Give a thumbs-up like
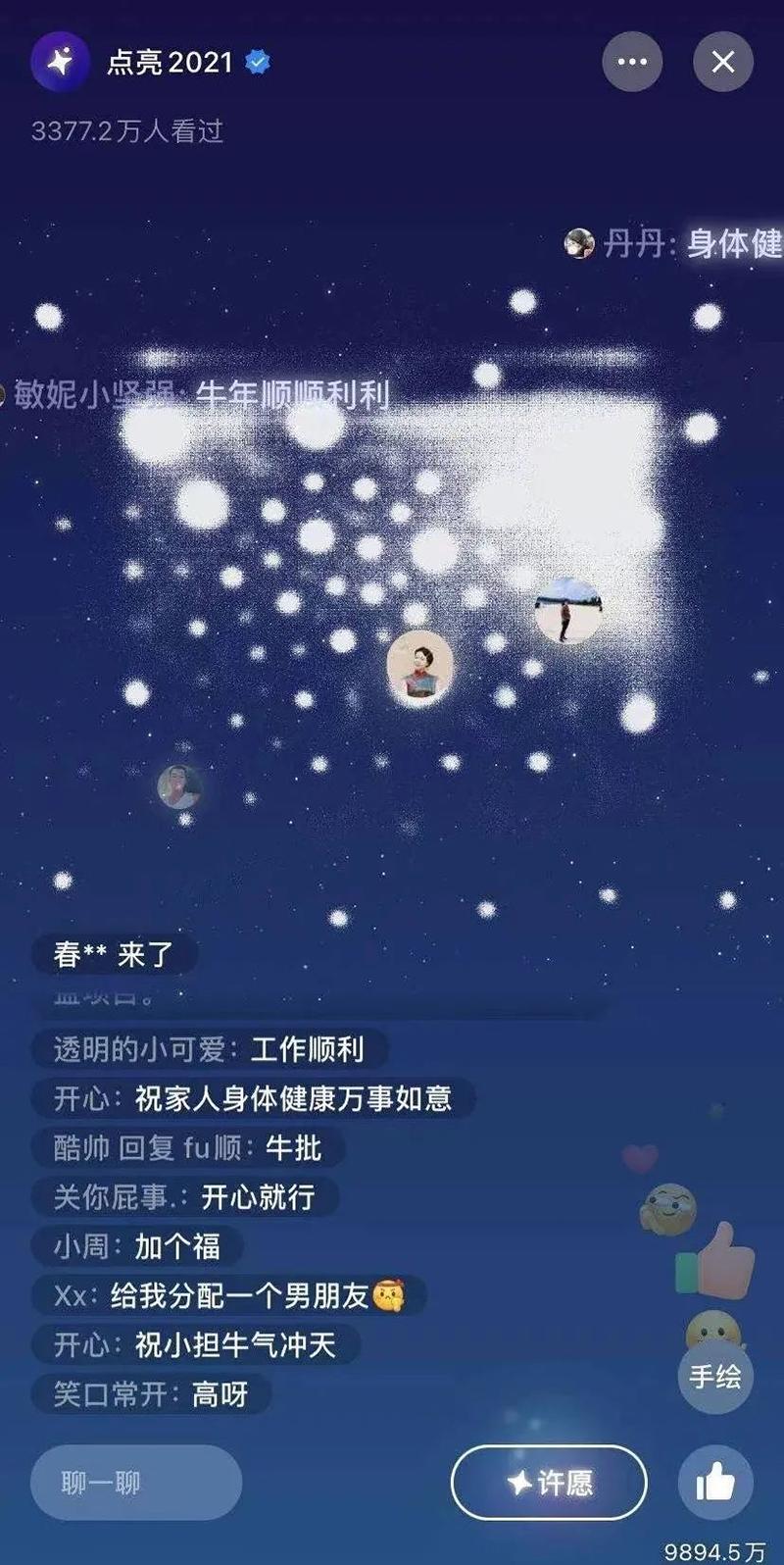The height and width of the screenshot is (1565, 784). pos(715,1482)
